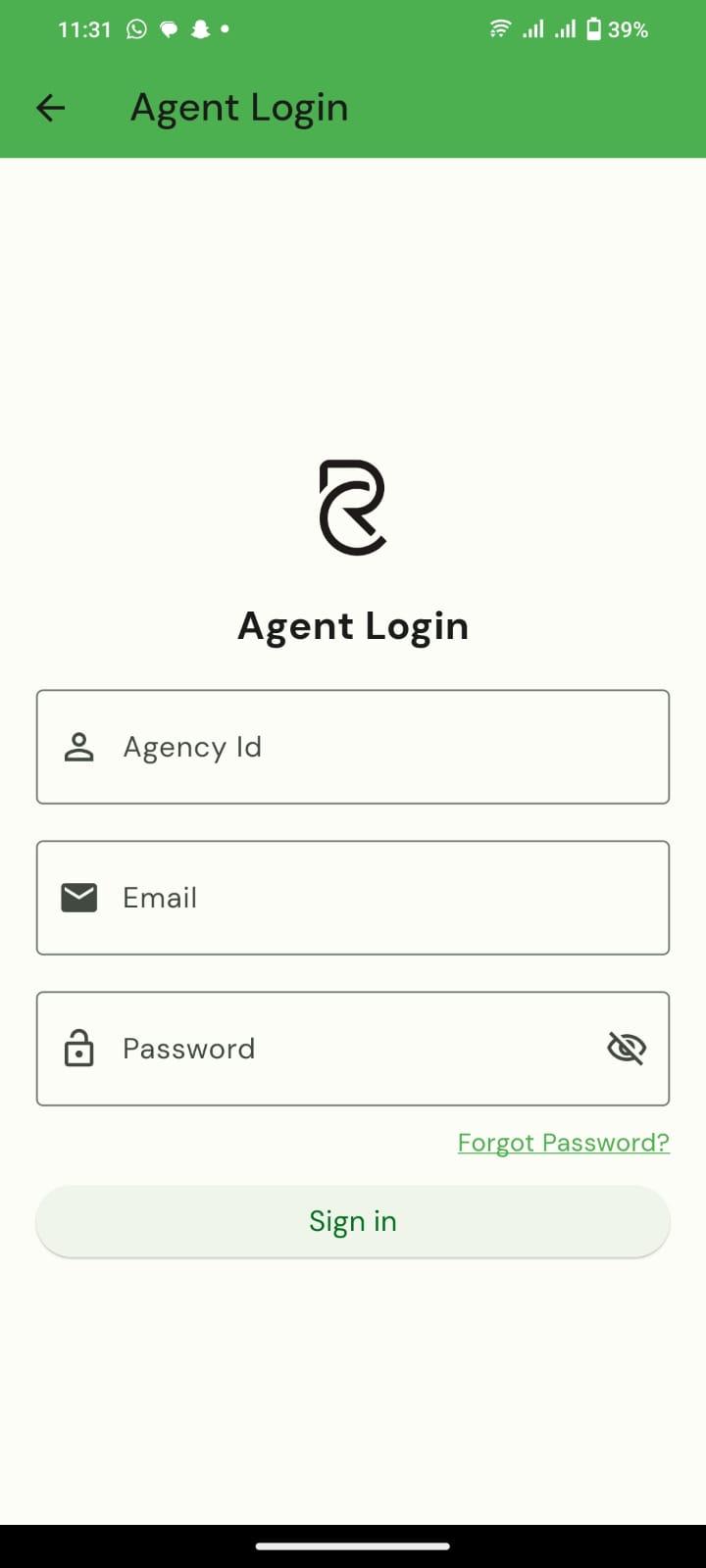The image size is (706, 1568).
Task: Open the Forgot Password link
Action: (564, 1143)
